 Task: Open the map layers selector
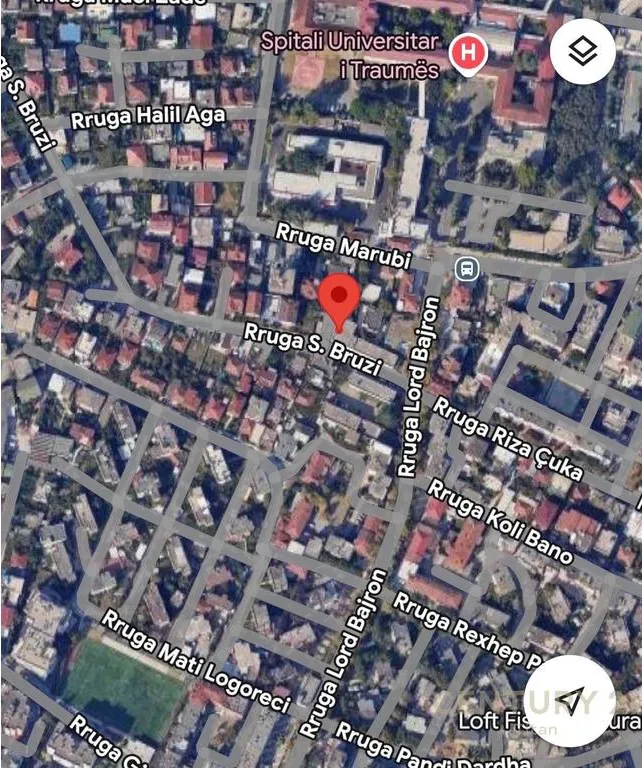click(583, 52)
